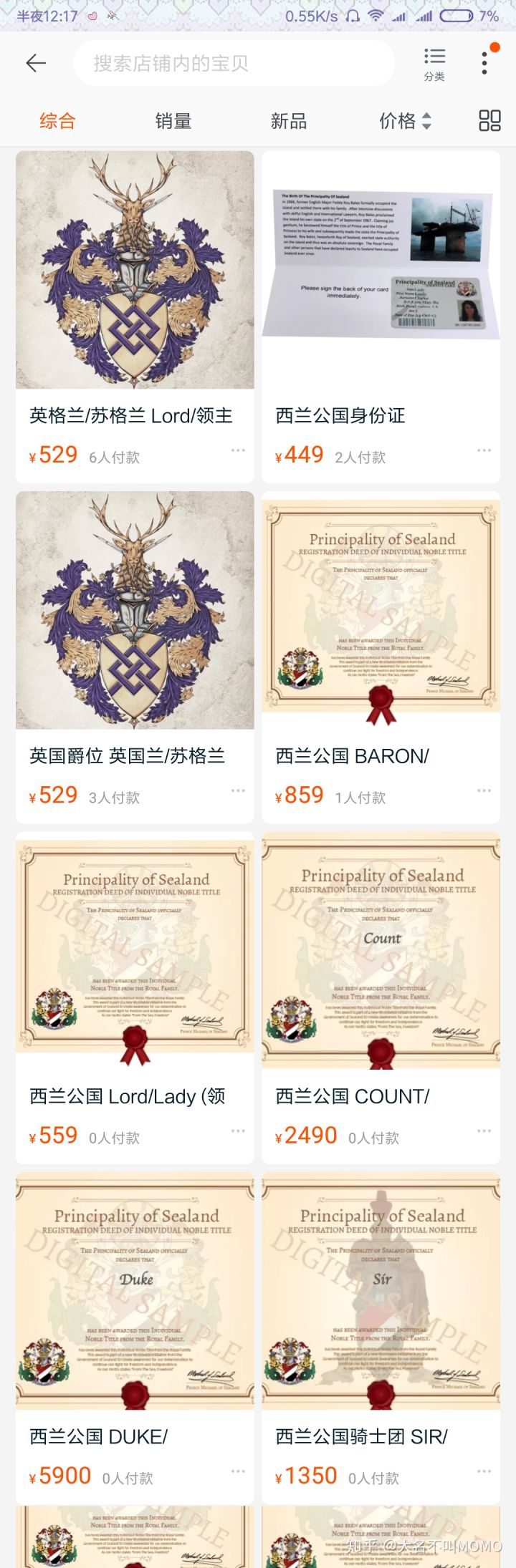Go back using the arrow icon
516x1568 pixels.
(36, 63)
